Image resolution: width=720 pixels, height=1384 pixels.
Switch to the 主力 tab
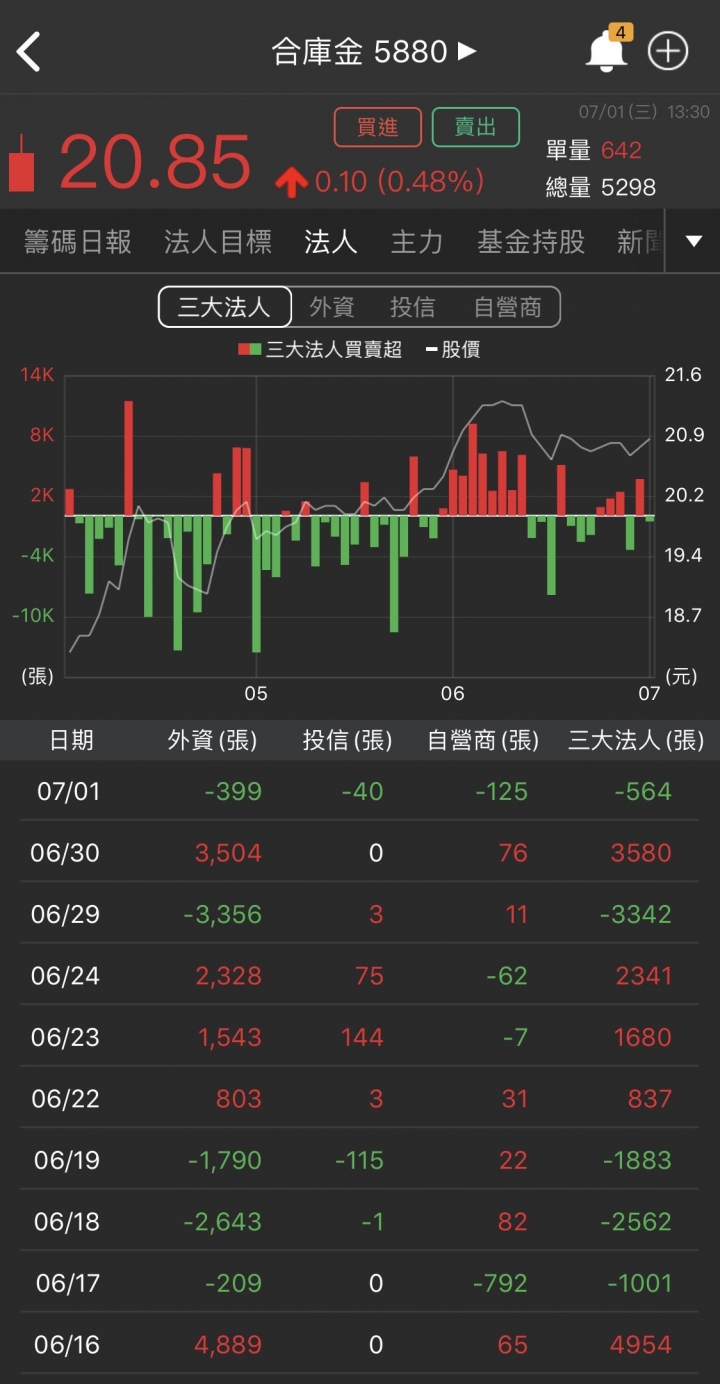tap(417, 241)
